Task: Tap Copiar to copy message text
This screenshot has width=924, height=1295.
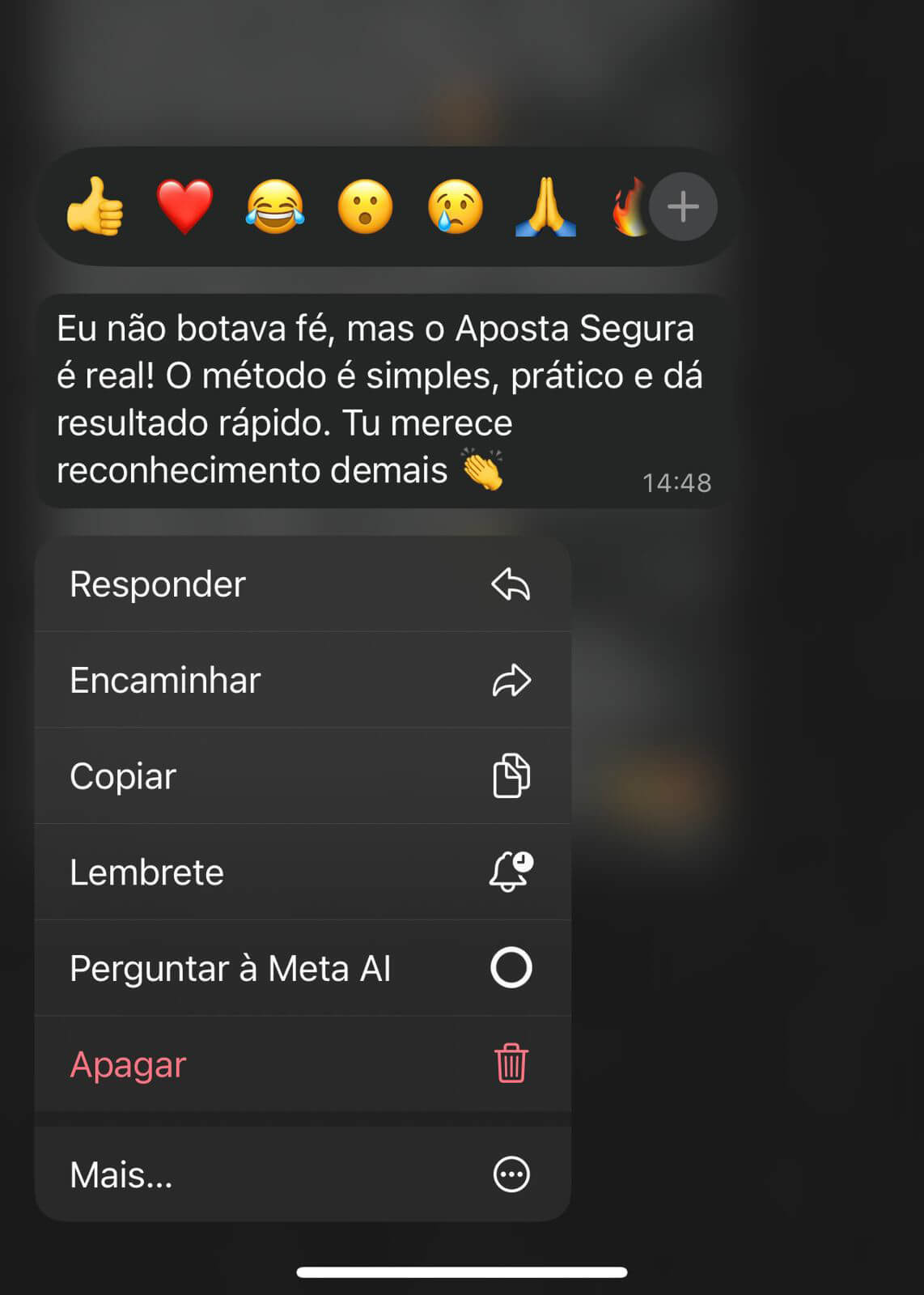Action: 303,776
